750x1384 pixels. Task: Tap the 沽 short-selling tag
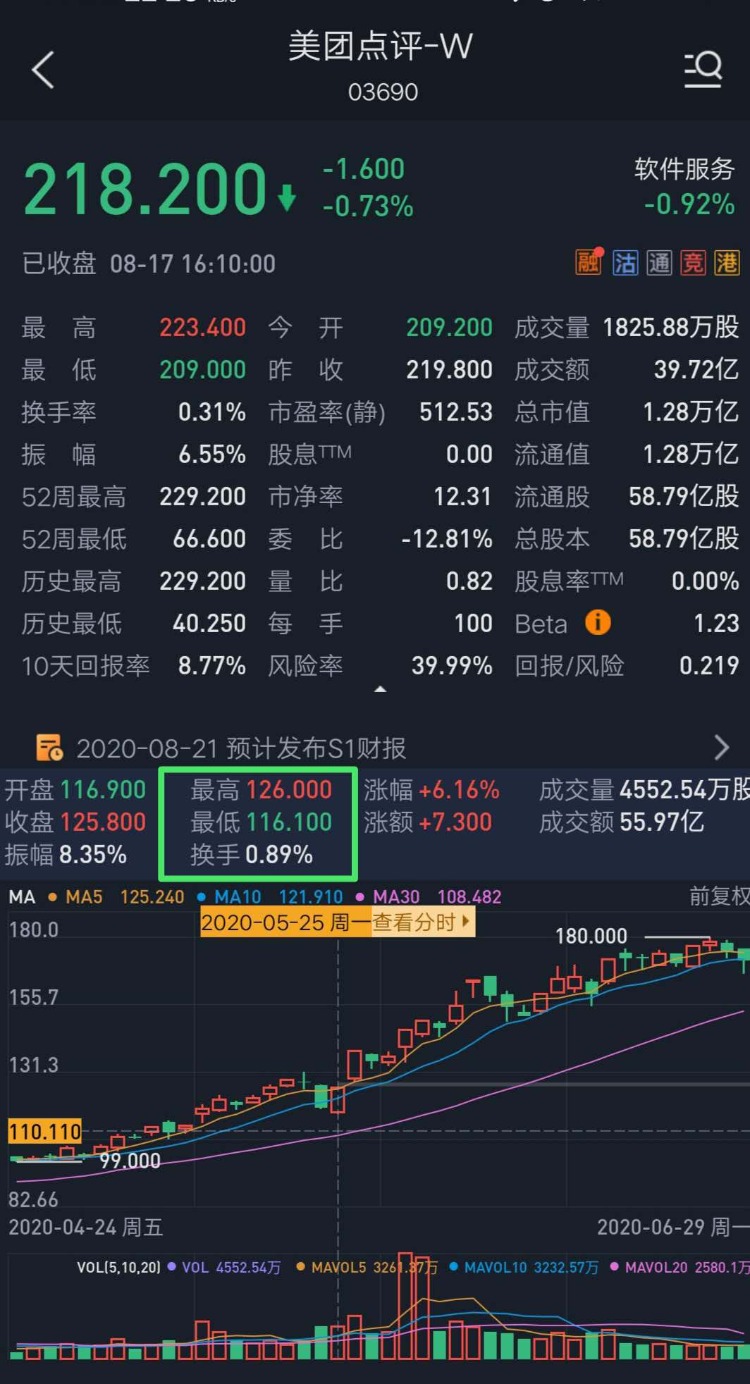(625, 263)
